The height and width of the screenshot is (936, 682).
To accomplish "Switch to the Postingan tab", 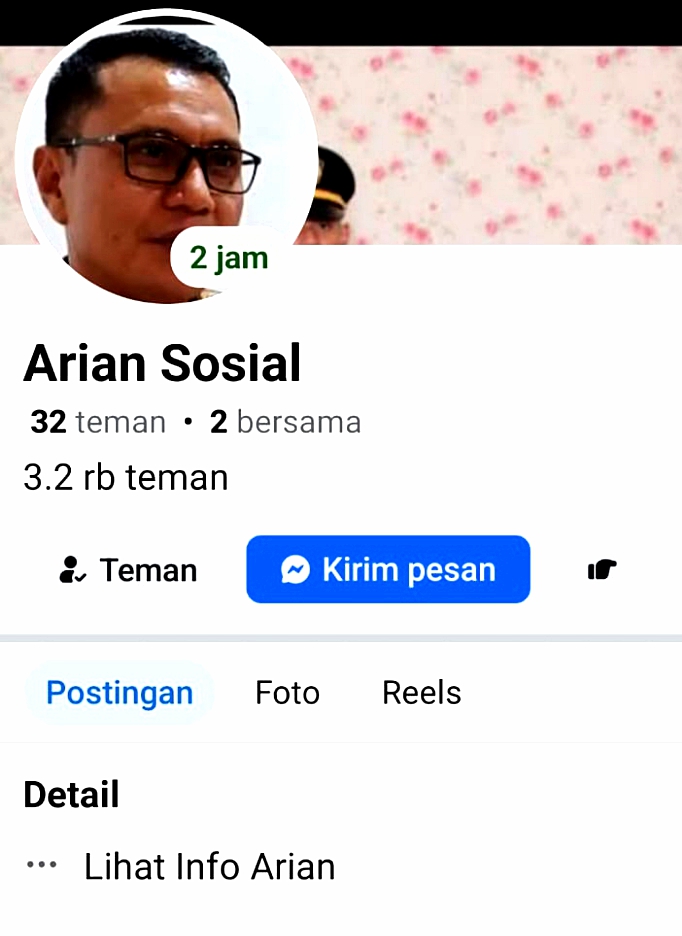I will (x=119, y=693).
